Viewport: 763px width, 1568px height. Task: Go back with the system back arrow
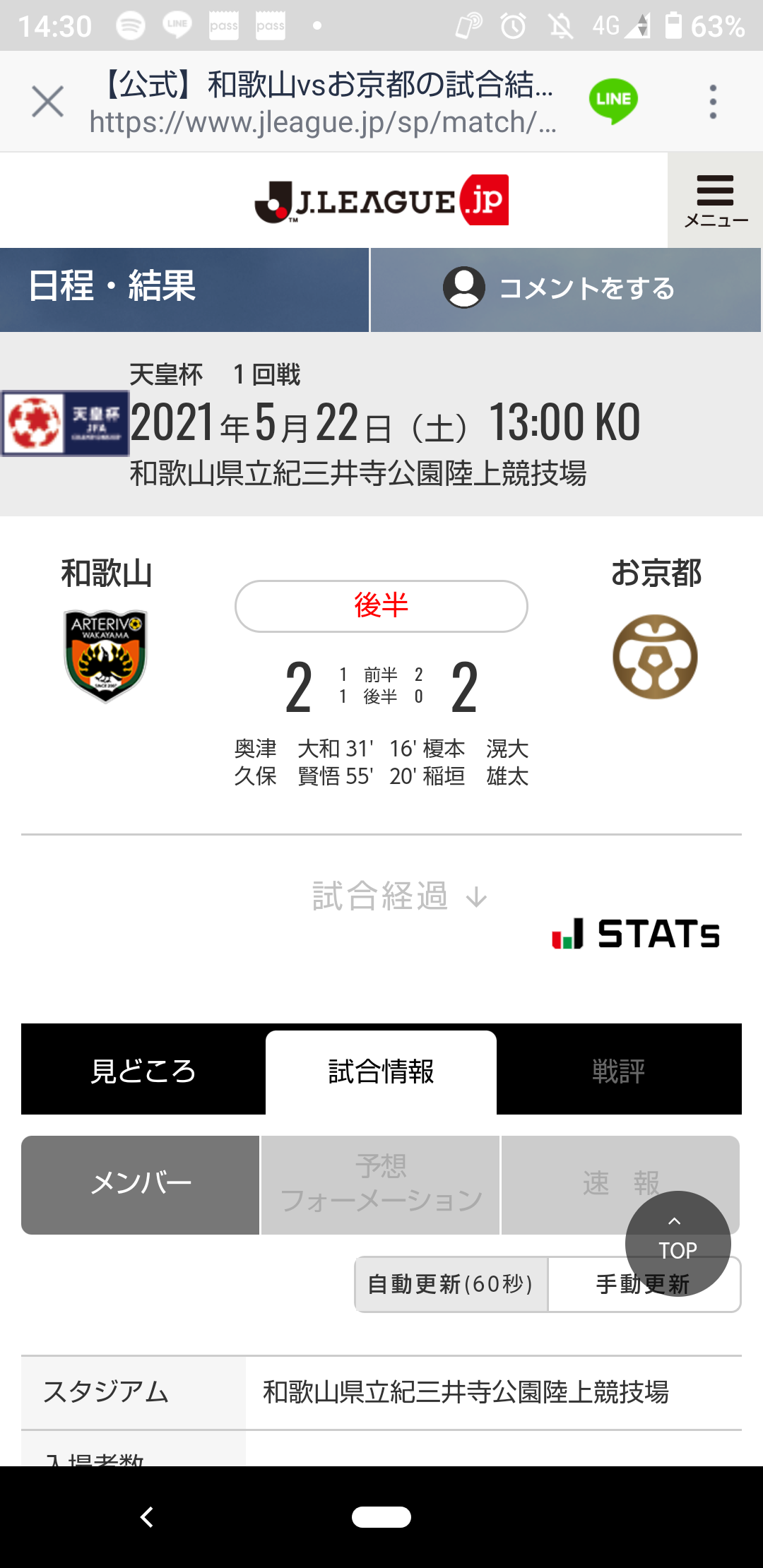tap(146, 1516)
